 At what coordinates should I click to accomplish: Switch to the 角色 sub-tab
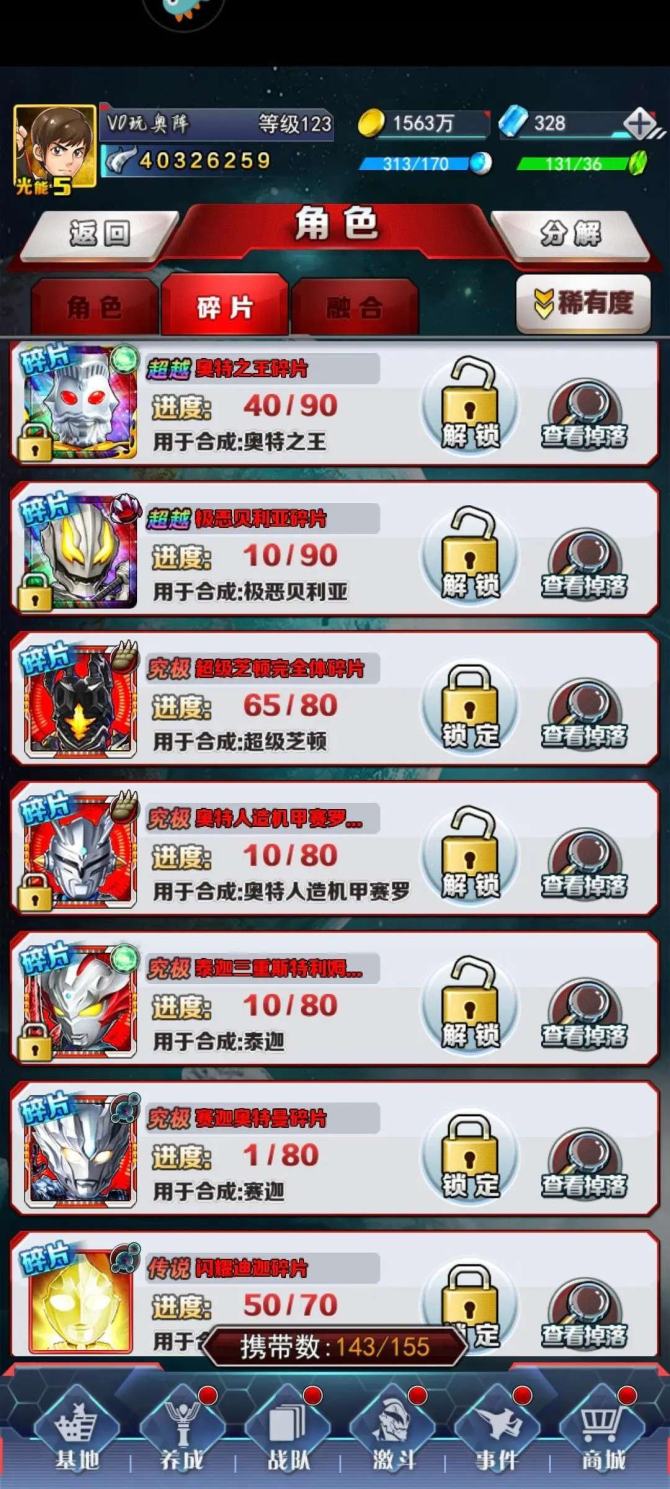94,307
